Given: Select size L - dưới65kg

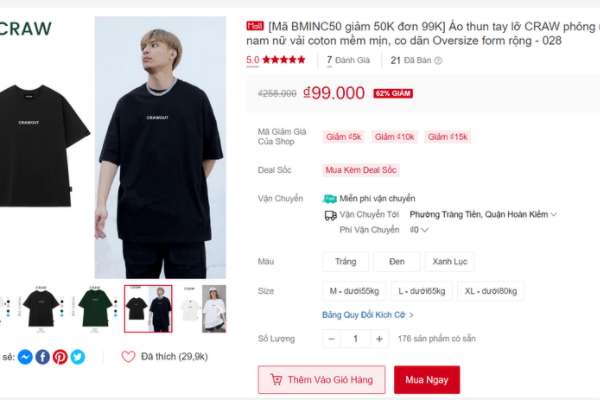Looking at the screenshot, I should [421, 291].
